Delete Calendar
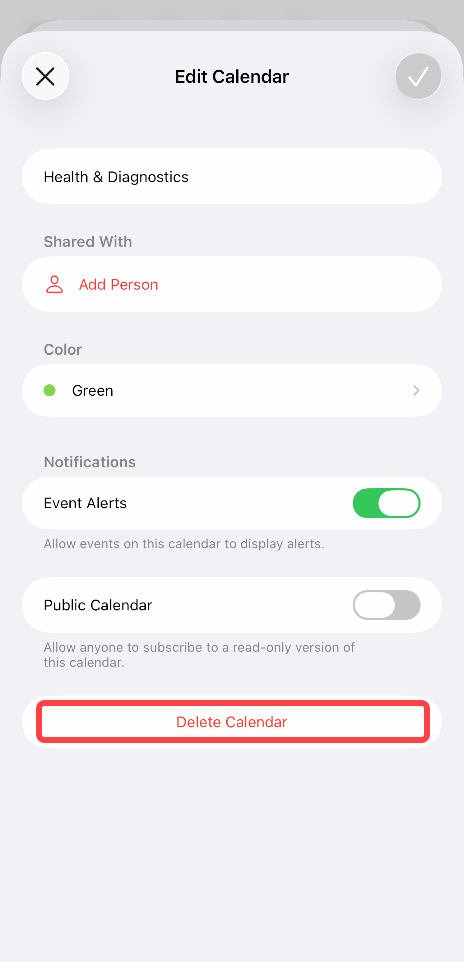The height and width of the screenshot is (962, 464). pyautogui.click(x=232, y=722)
